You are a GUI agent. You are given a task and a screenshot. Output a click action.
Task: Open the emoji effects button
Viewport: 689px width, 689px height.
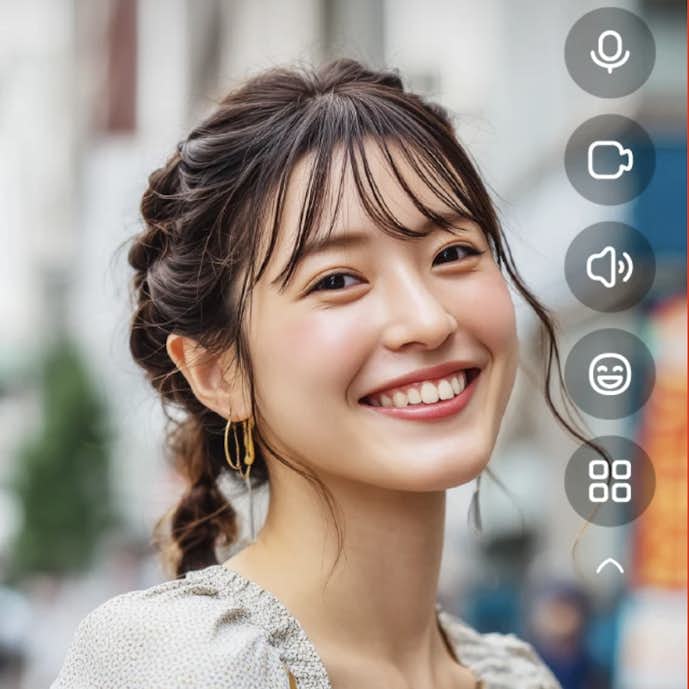click(x=609, y=374)
